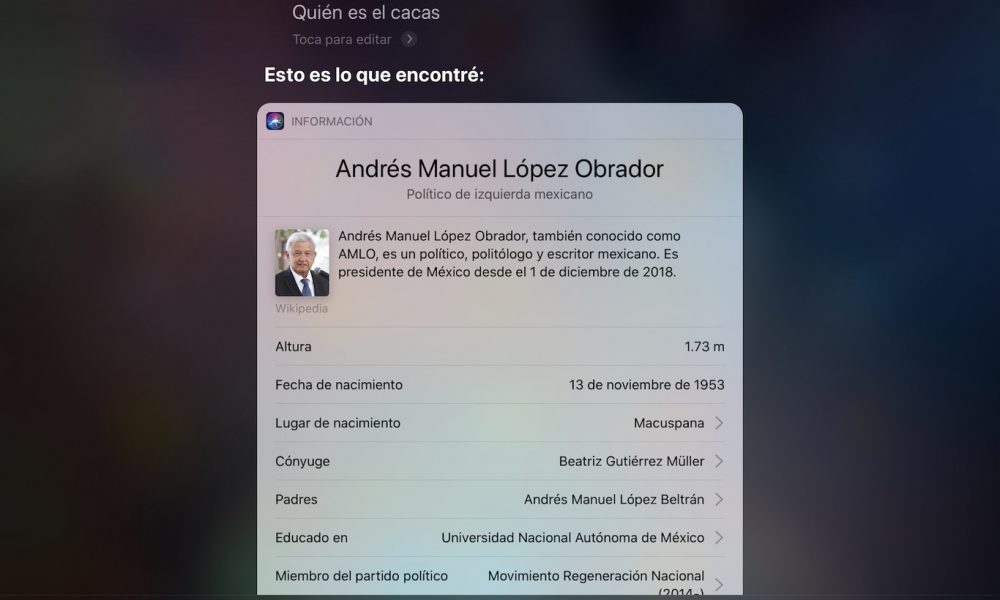Open the Miembro del partido político row
1000x600 pixels.
pos(499,580)
